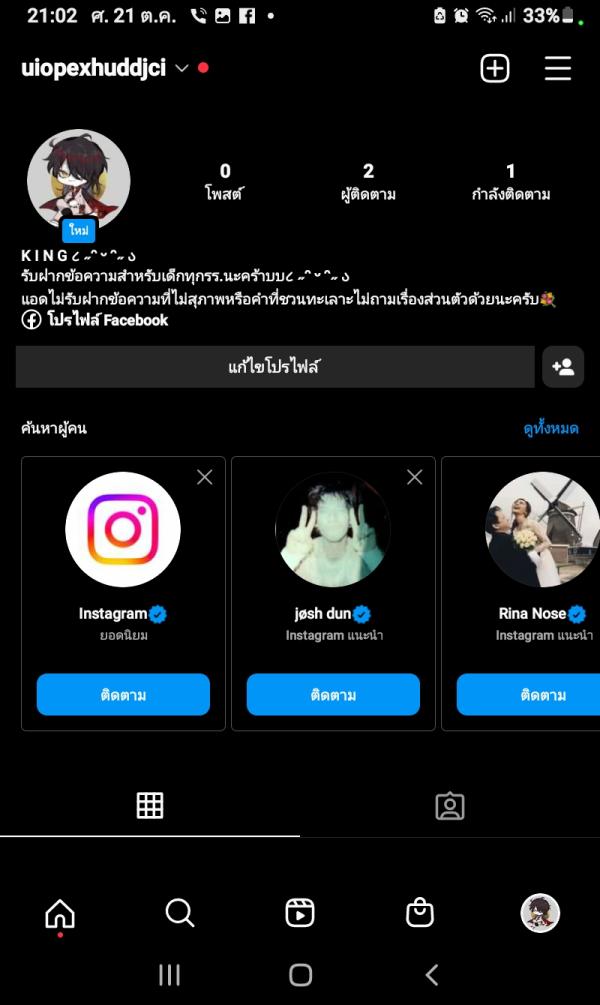Screen dimensions: 600x1005
Task: Go to the Home feed
Action: (x=60, y=913)
